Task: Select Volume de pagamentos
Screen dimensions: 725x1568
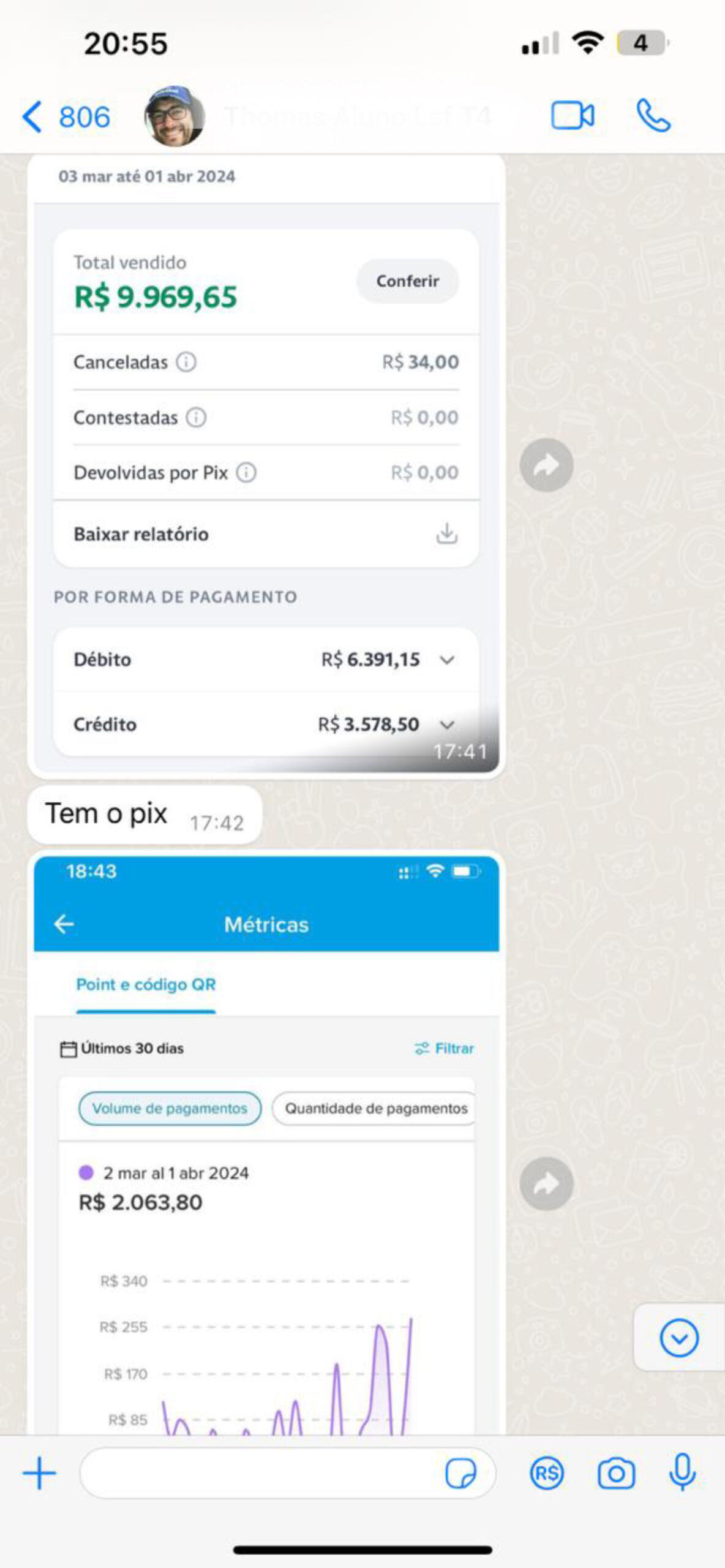Action: pos(169,1108)
